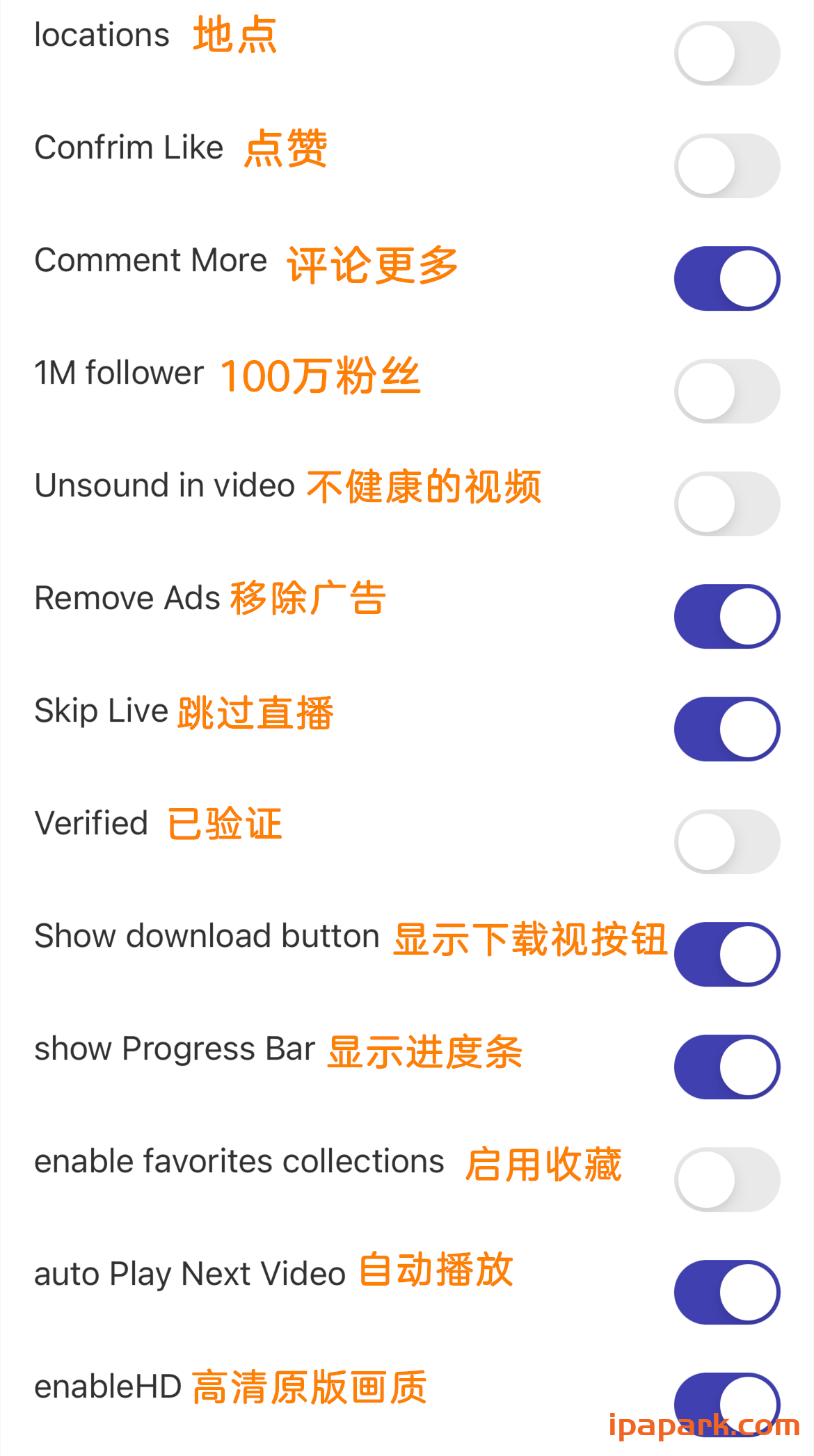Turn on Unsound in video
This screenshot has width=814, height=1456.
tap(728, 503)
